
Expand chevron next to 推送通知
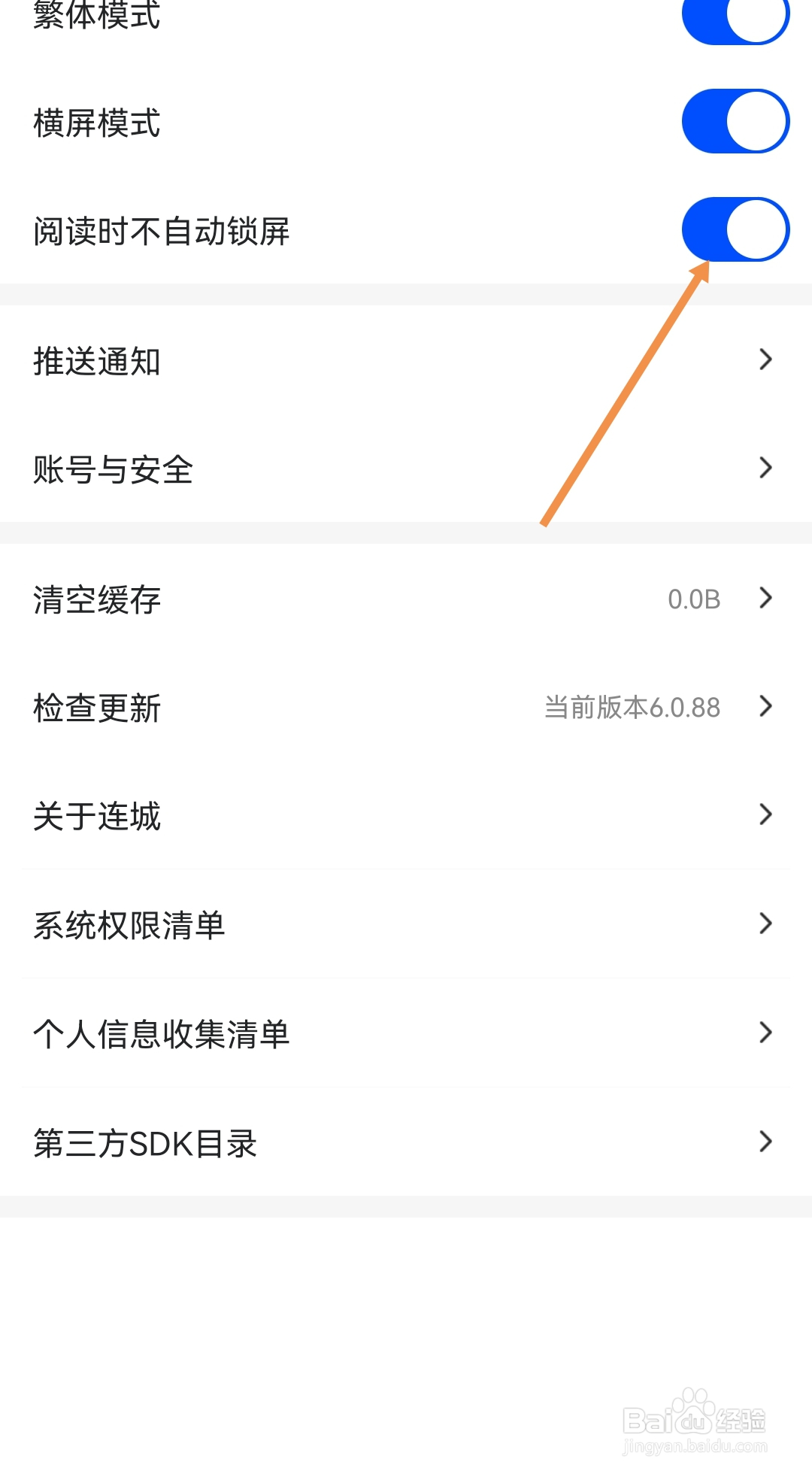click(x=765, y=360)
